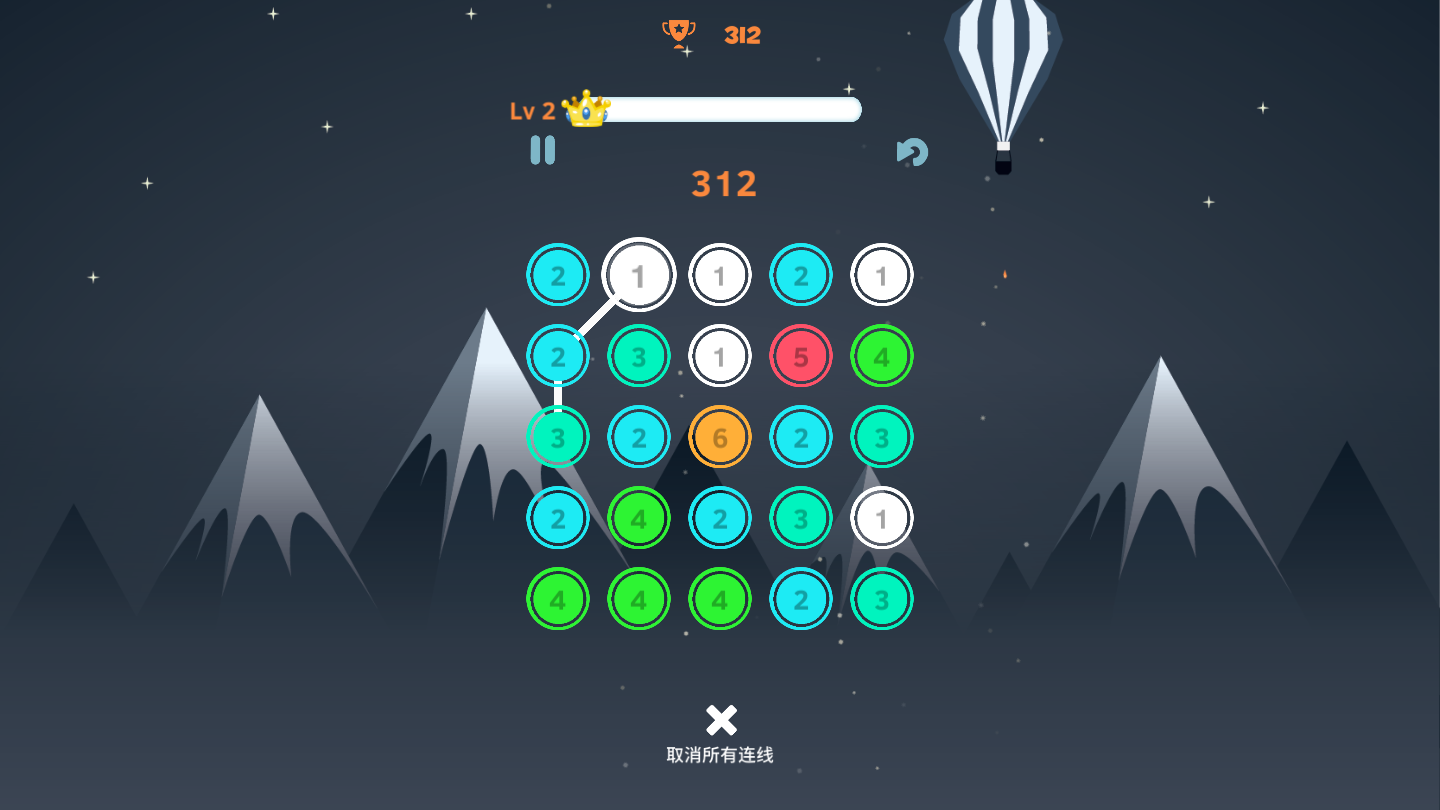
Task: Tap the red number 5 circle
Action: pyautogui.click(x=800, y=356)
